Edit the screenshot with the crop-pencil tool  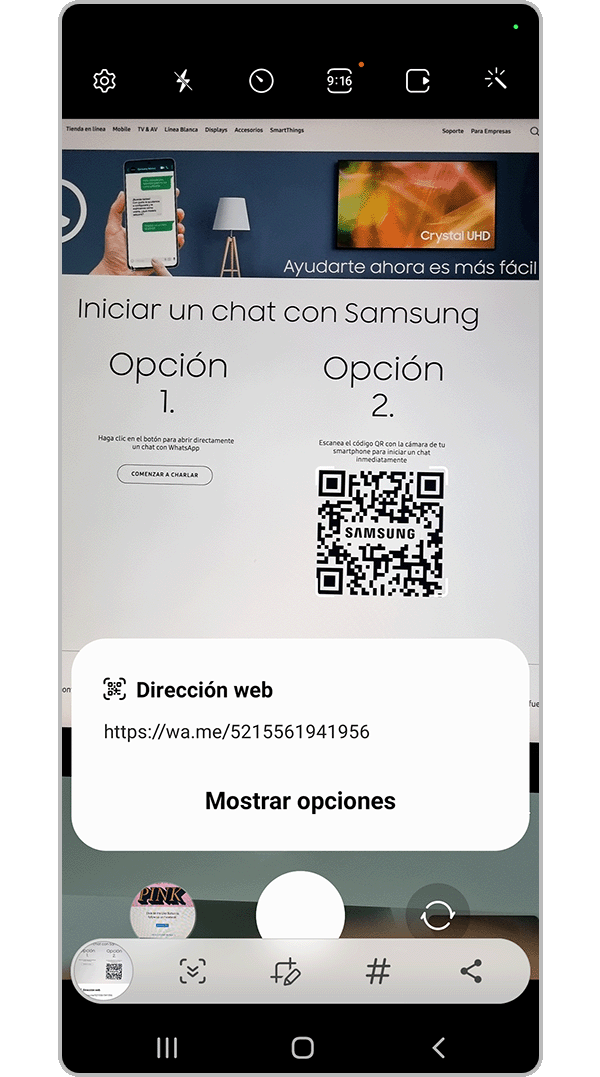click(285, 971)
